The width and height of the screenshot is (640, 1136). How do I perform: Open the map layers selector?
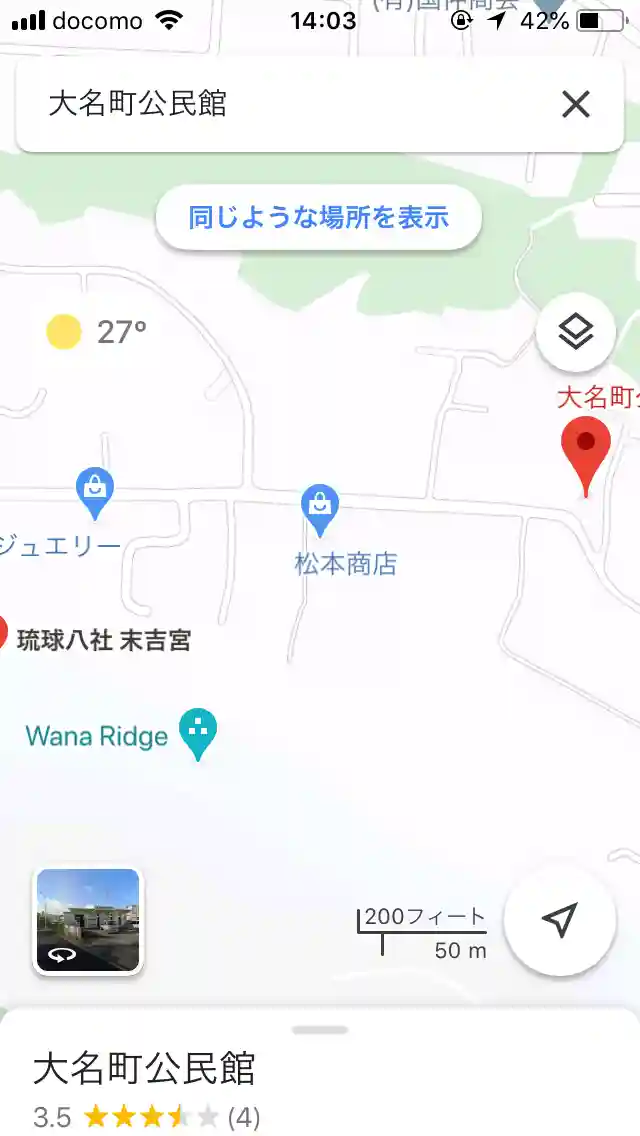[x=575, y=332]
